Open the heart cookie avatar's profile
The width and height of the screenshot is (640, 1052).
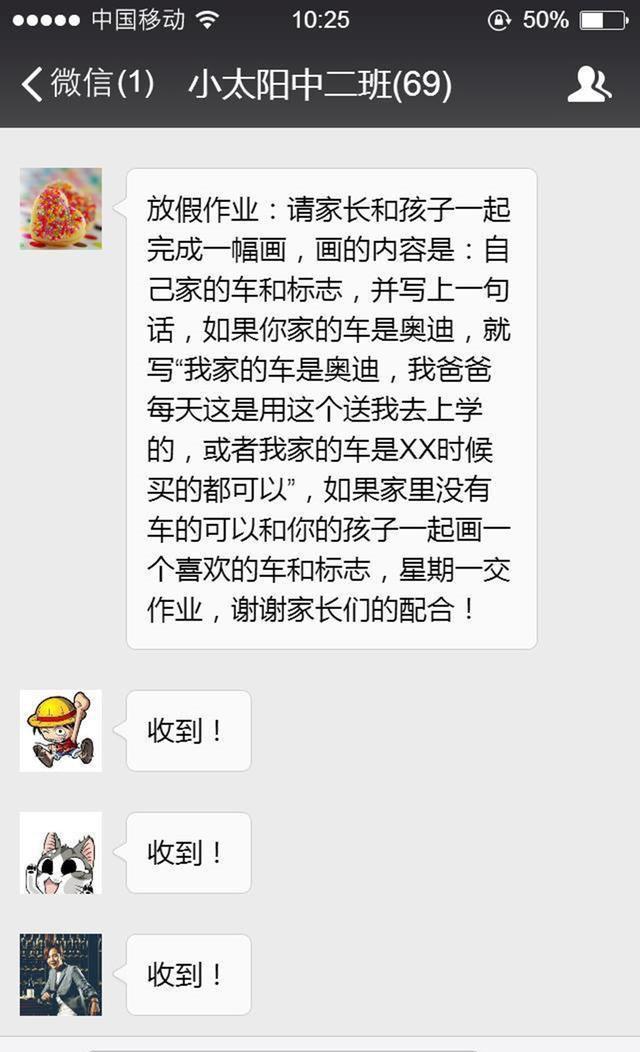61,208
